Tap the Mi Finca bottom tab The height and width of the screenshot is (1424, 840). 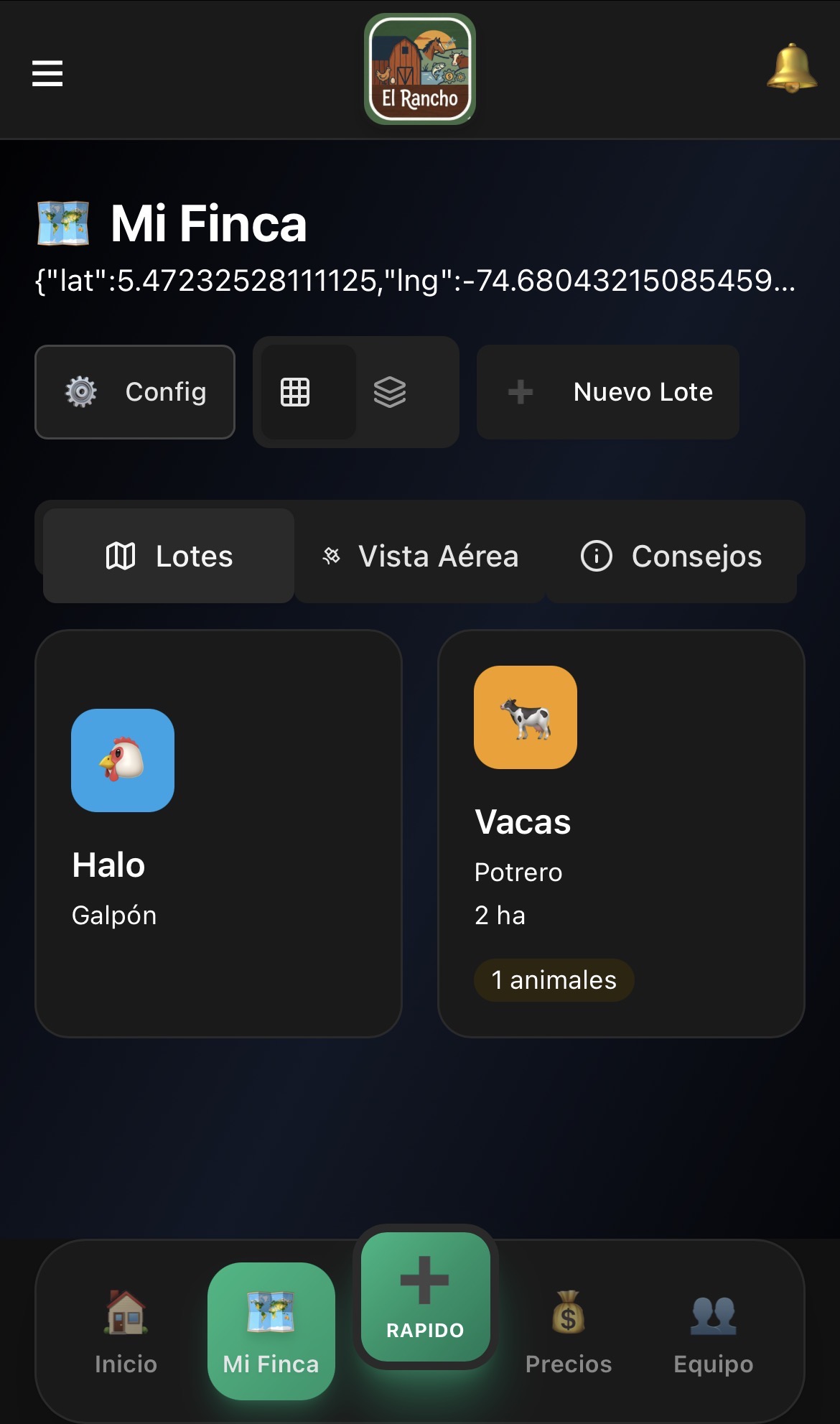coord(271,1332)
